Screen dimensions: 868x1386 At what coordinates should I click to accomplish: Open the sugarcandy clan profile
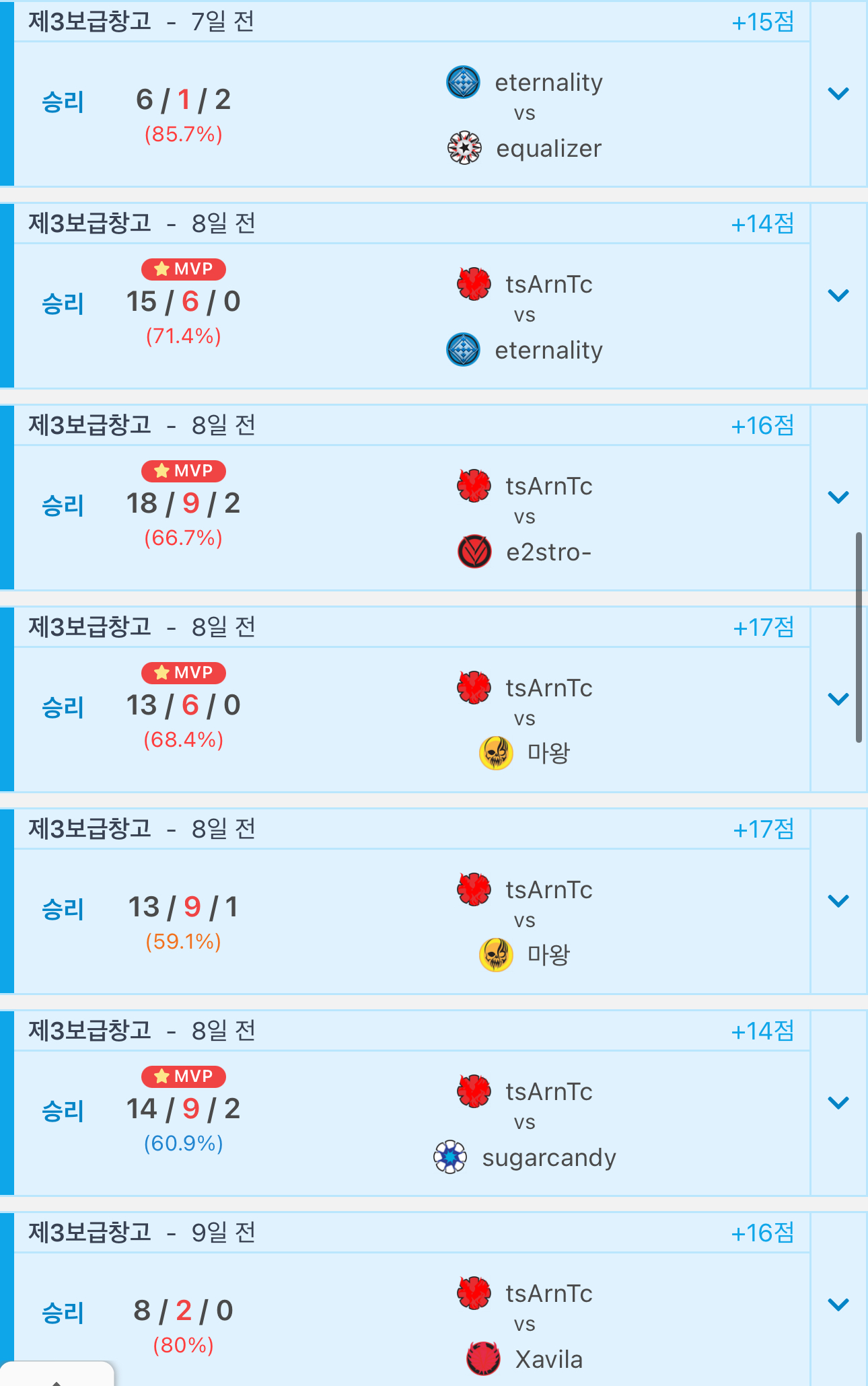[x=548, y=1158]
